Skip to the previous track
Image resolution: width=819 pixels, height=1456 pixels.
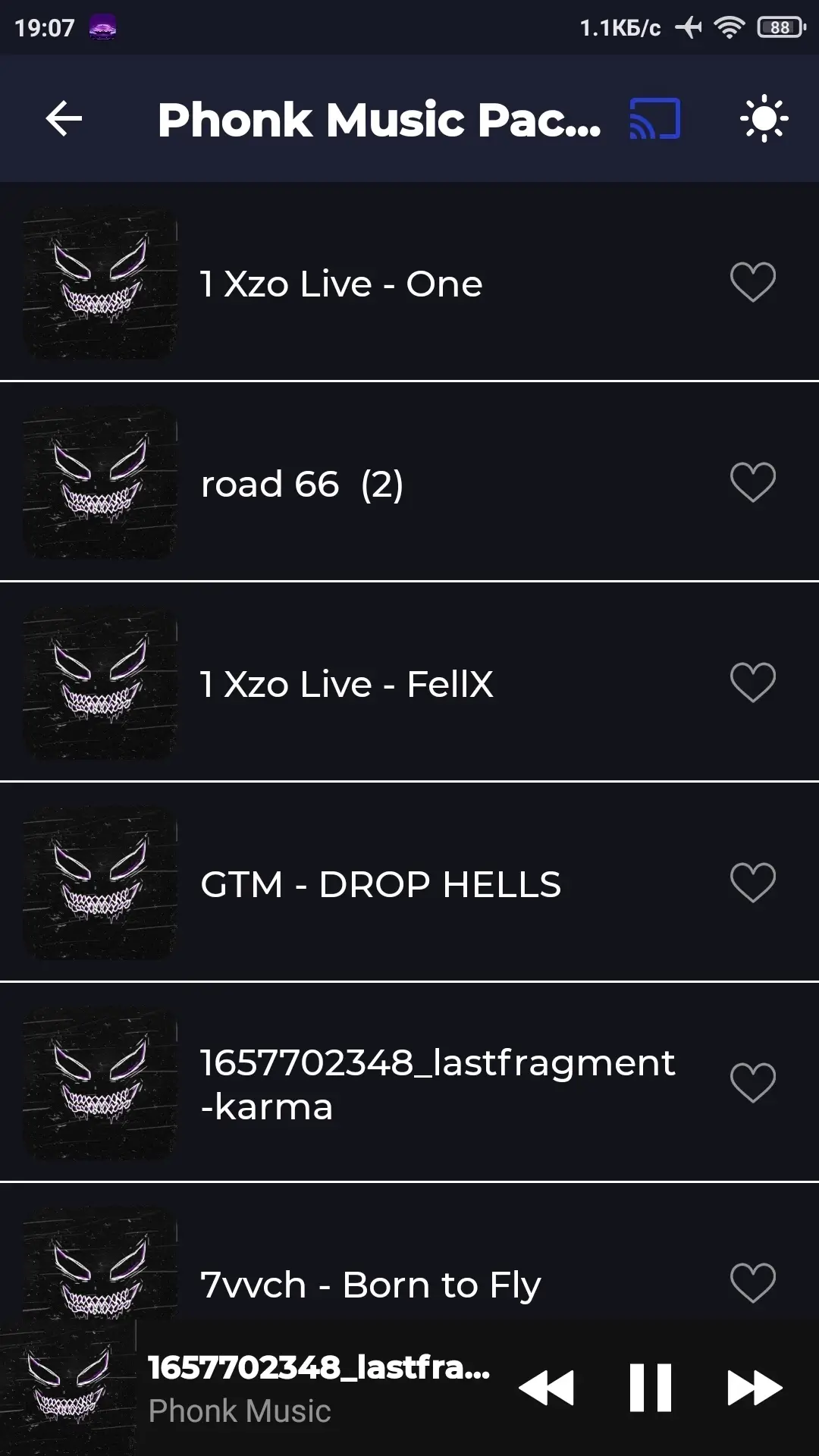546,1388
